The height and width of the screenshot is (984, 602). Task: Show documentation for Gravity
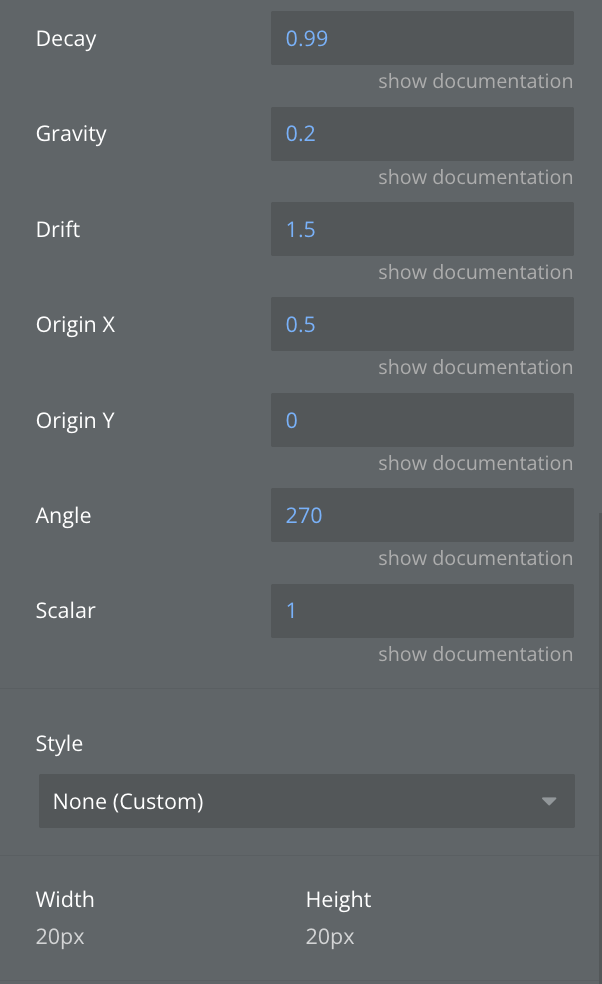[x=475, y=177]
